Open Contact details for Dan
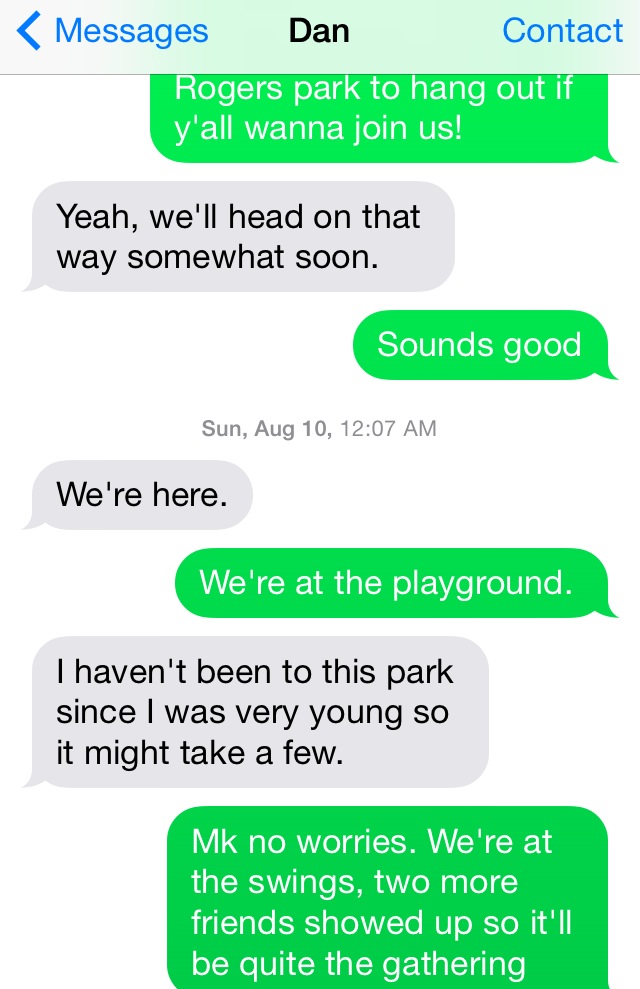The width and height of the screenshot is (640, 989). point(562,32)
